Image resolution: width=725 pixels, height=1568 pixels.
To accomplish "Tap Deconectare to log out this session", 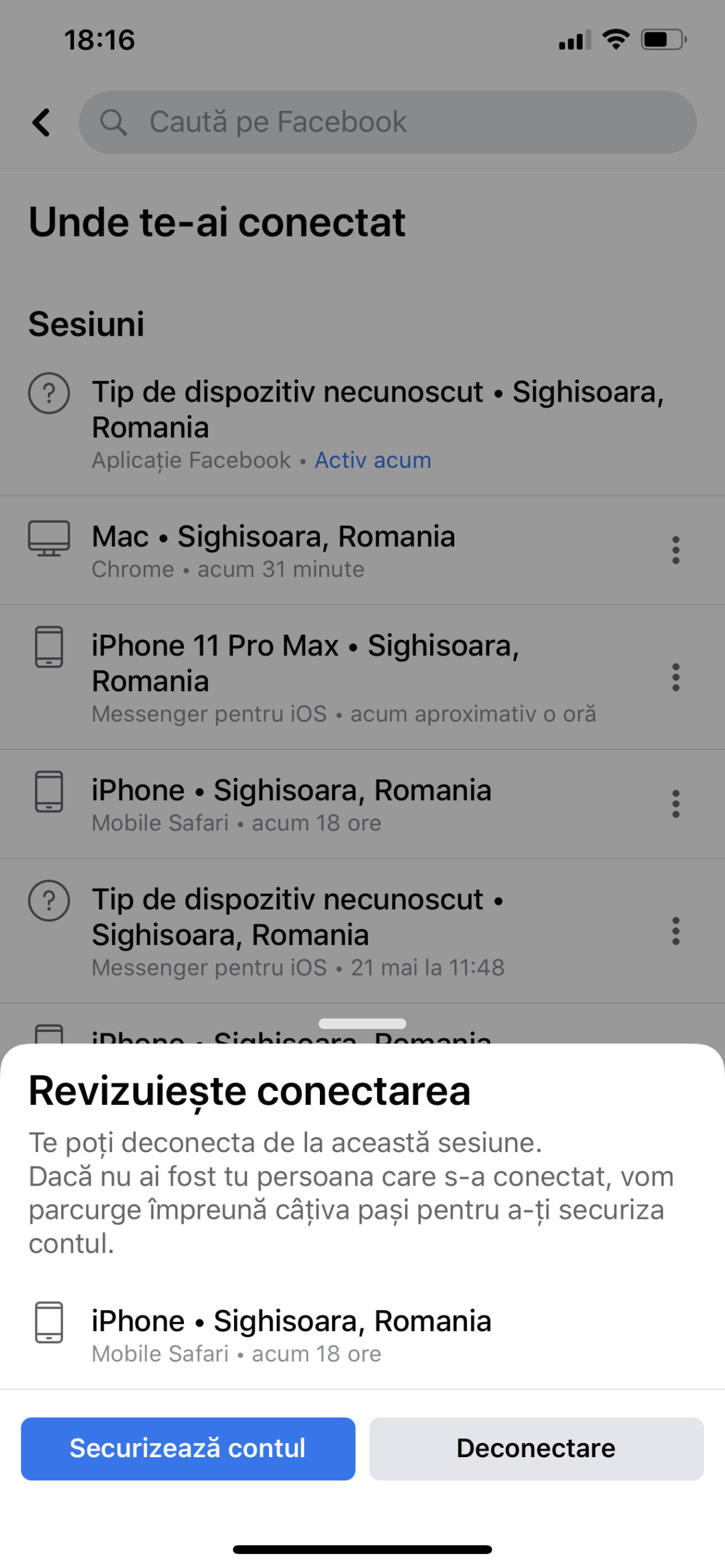I will [536, 1449].
